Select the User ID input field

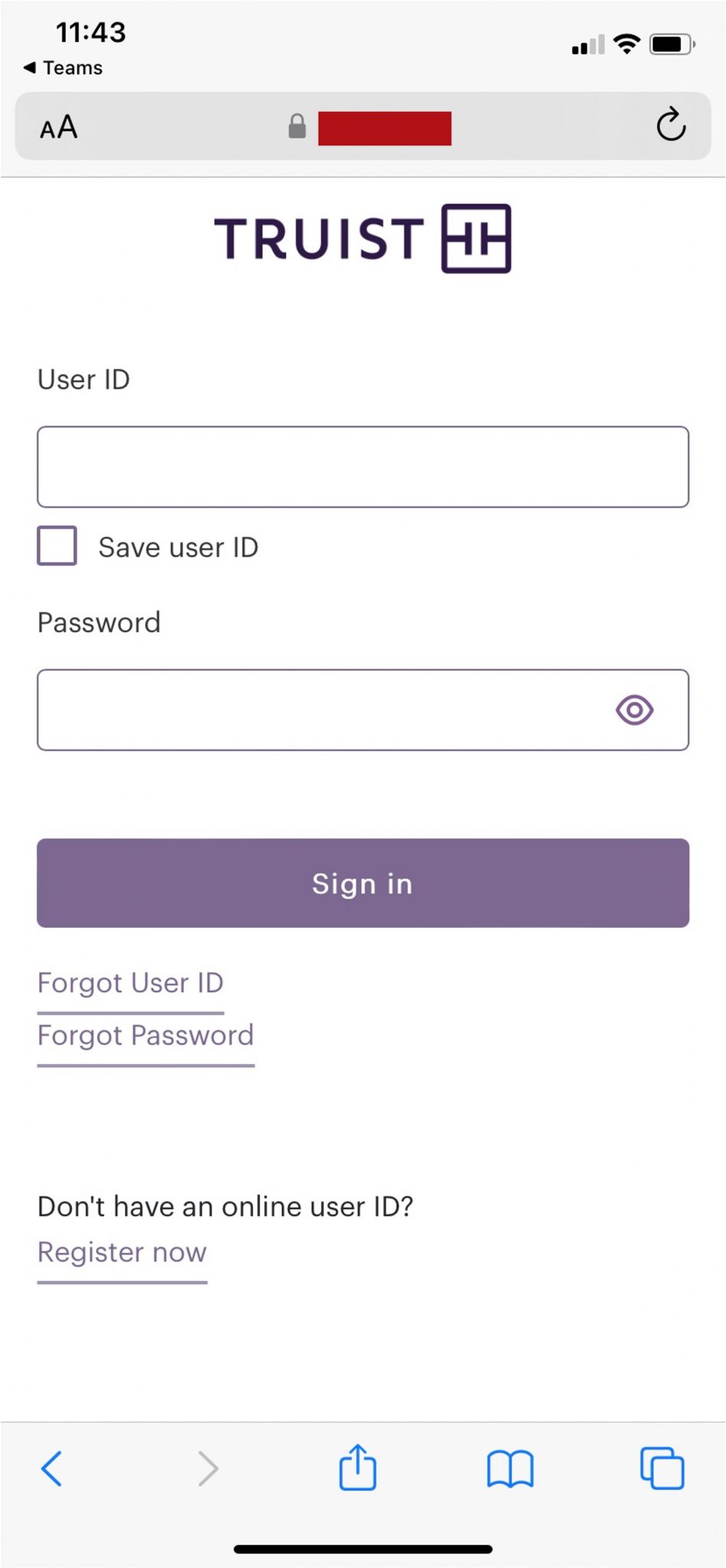pos(362,466)
